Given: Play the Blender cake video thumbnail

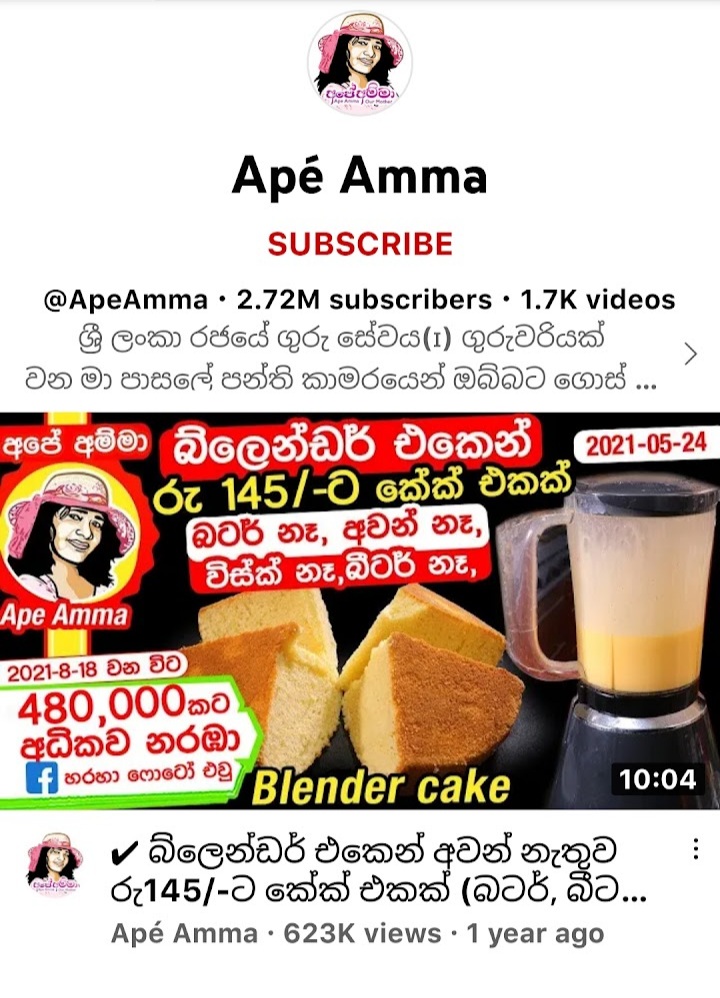Looking at the screenshot, I should point(360,611).
